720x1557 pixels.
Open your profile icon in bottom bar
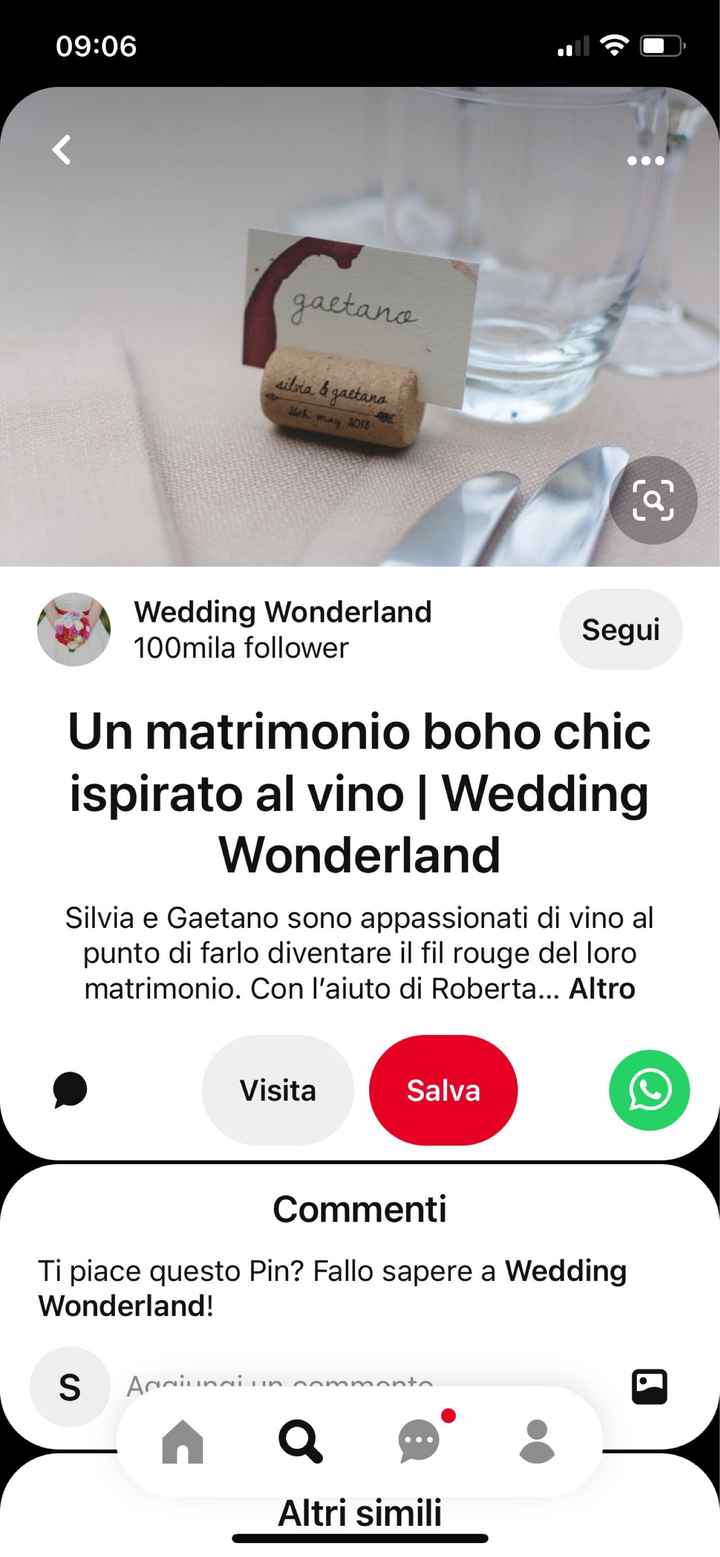(x=537, y=1440)
